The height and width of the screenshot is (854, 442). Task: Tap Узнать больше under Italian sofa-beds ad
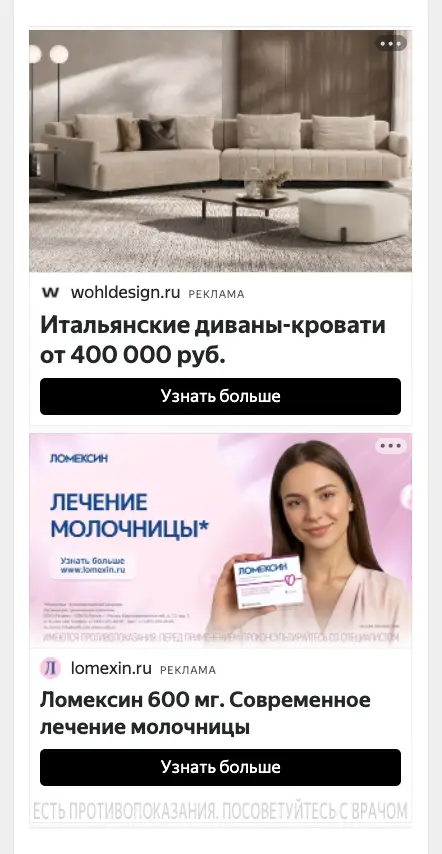pyautogui.click(x=220, y=396)
